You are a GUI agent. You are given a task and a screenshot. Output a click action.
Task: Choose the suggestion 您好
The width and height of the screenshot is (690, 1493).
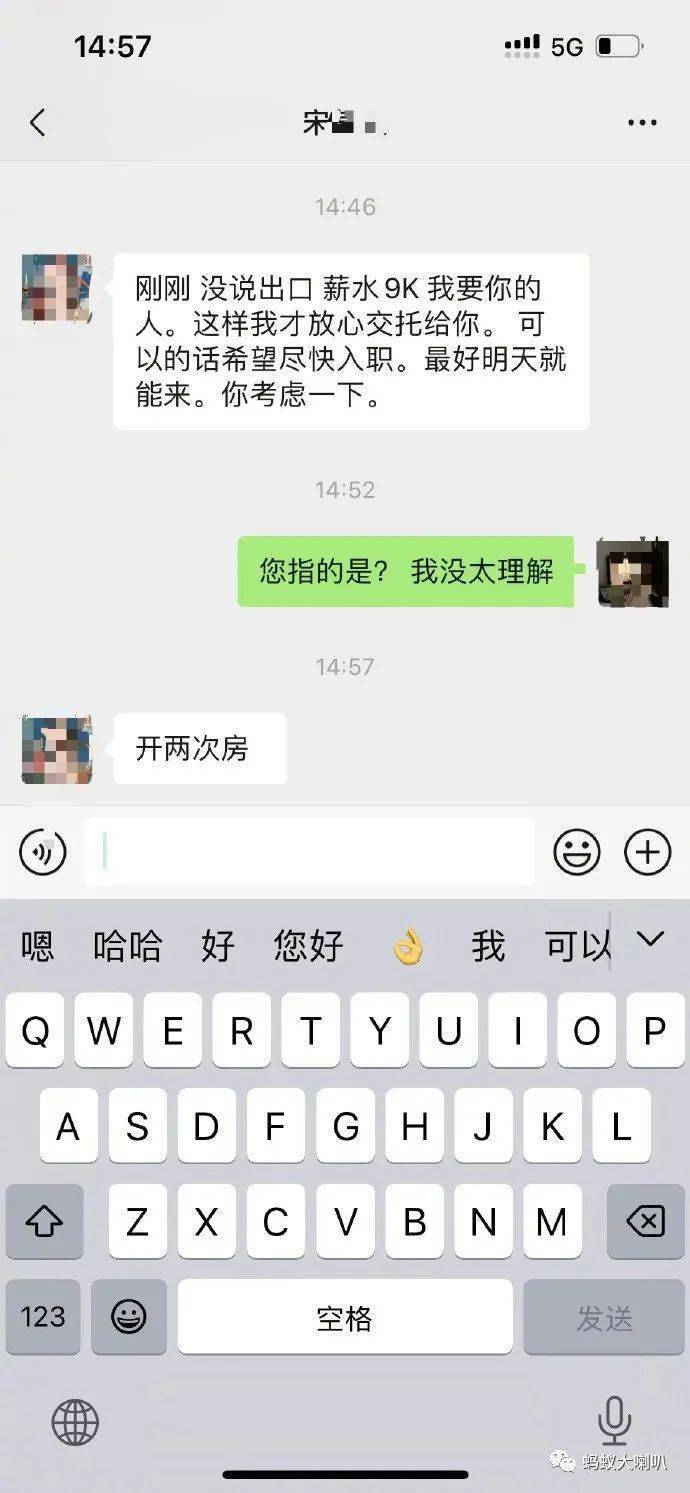[x=308, y=945]
